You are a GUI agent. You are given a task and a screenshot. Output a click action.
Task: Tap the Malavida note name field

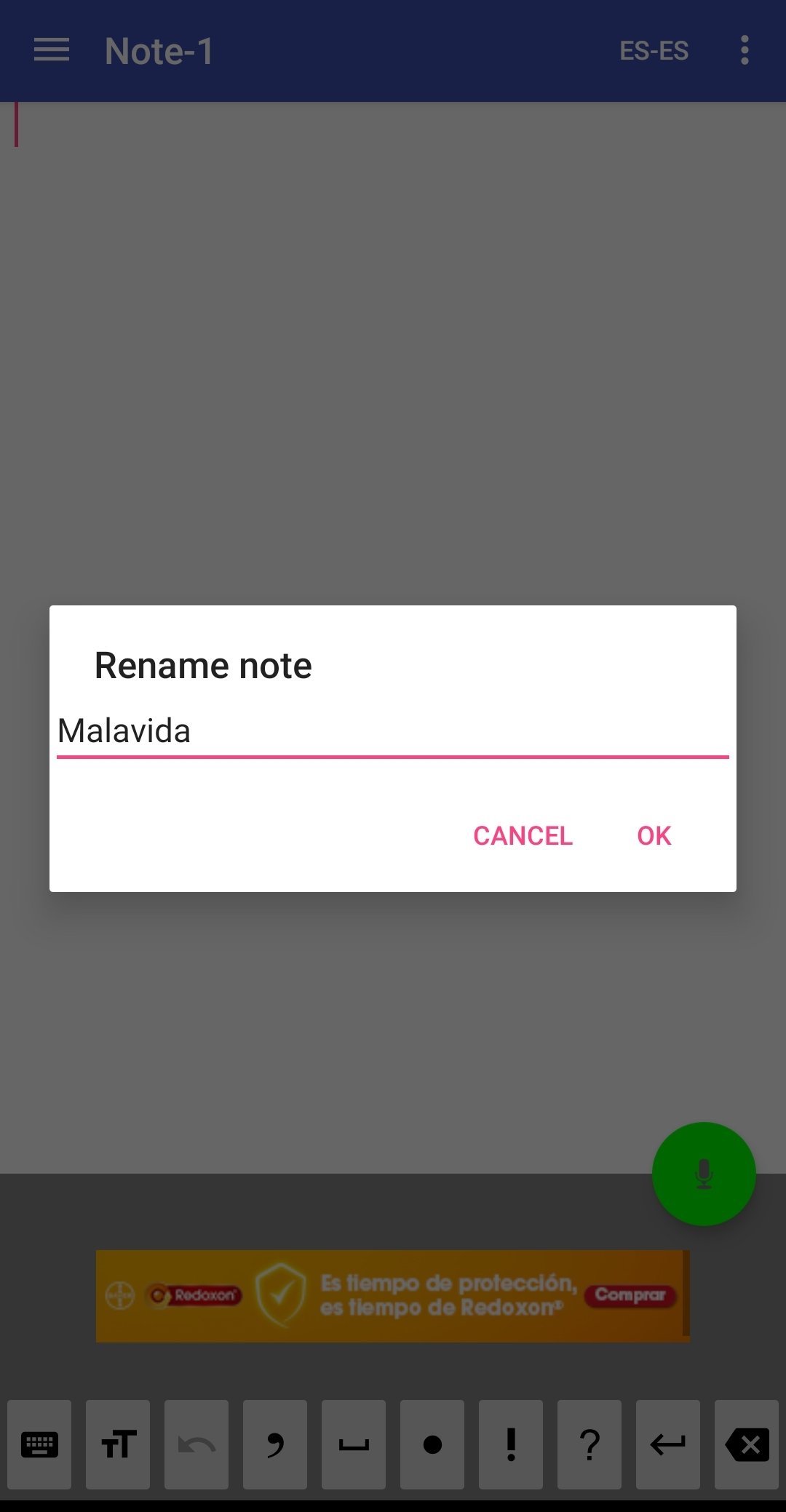pos(393,731)
